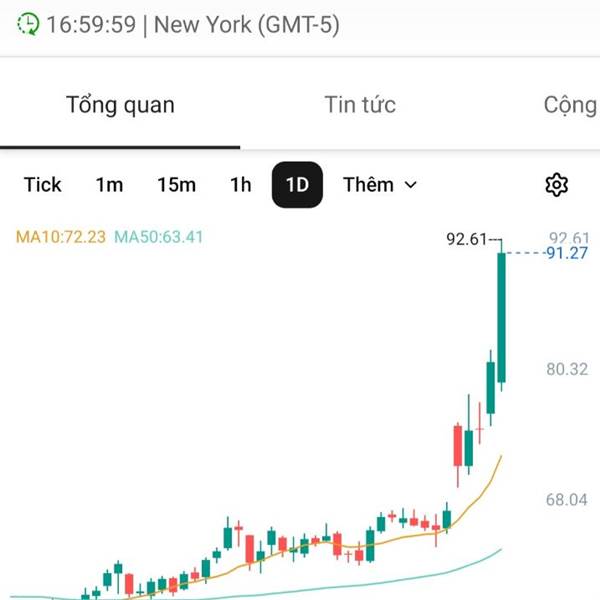Switch chart to 1m interval
Viewport: 600px width, 600px height.
[x=109, y=185]
